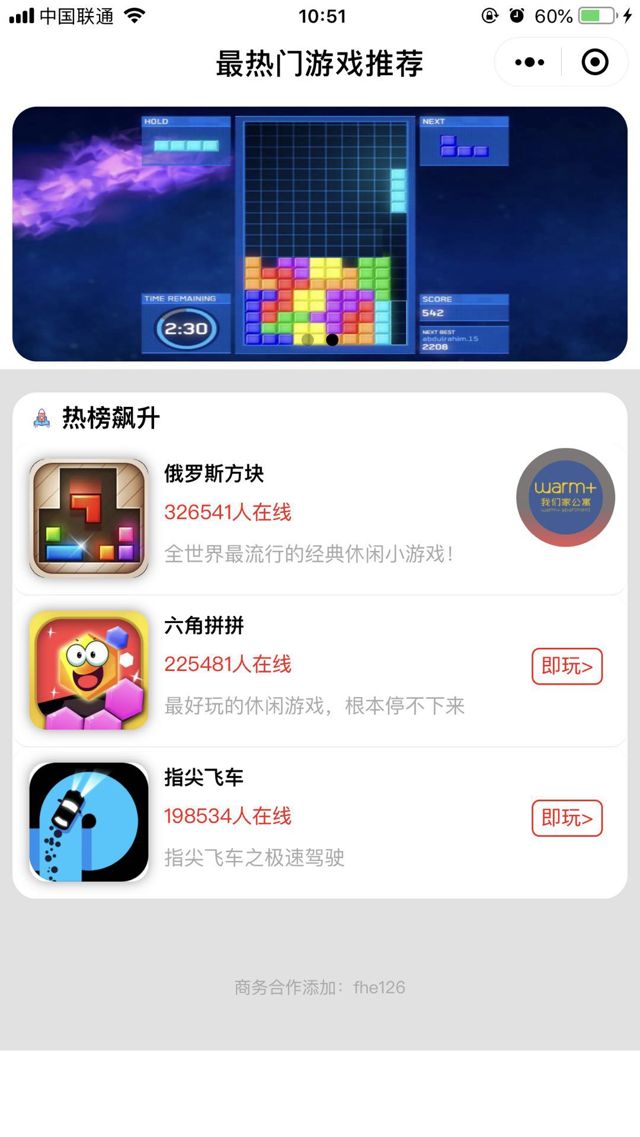Tap the warm+ round badge
Image resolution: width=640 pixels, height=1137 pixels.
[566, 497]
